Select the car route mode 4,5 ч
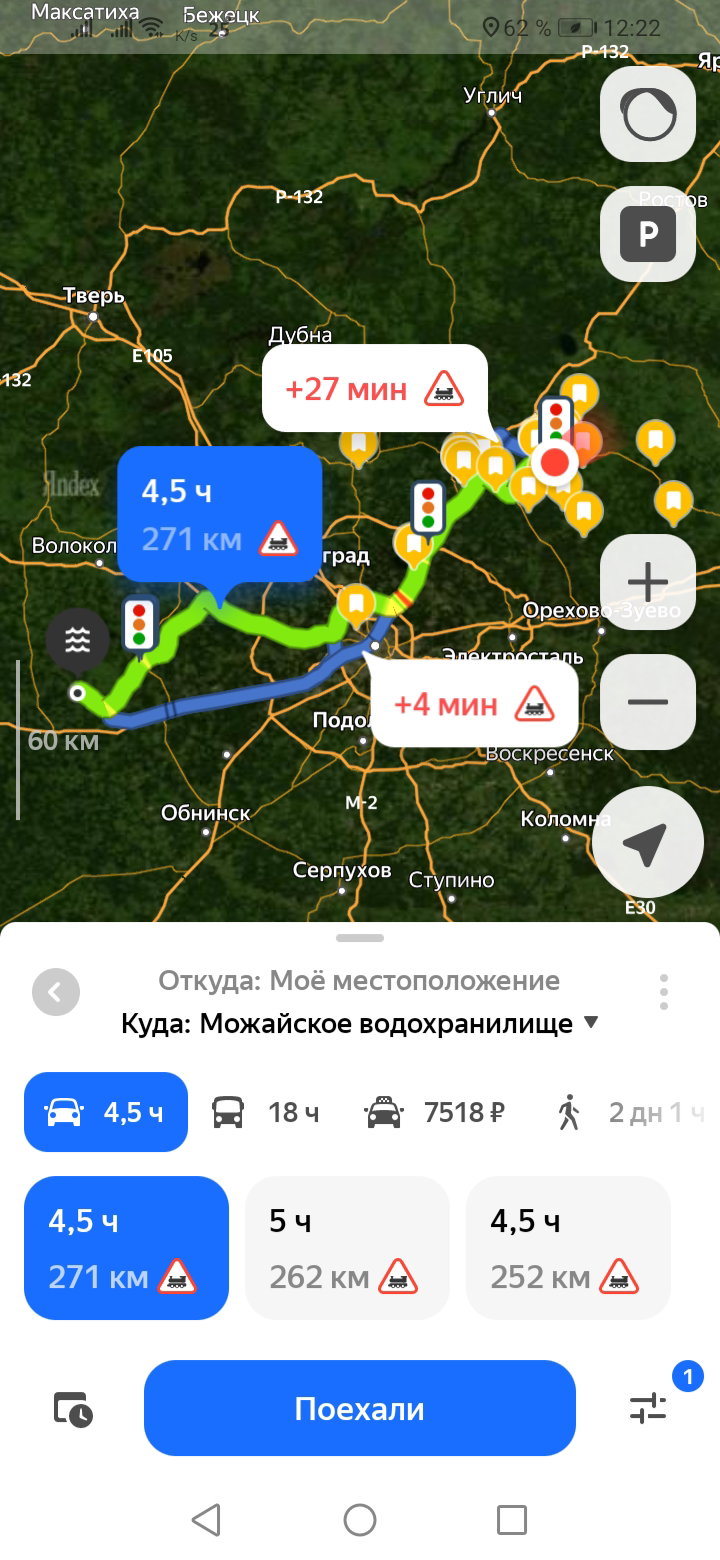 [106, 1112]
